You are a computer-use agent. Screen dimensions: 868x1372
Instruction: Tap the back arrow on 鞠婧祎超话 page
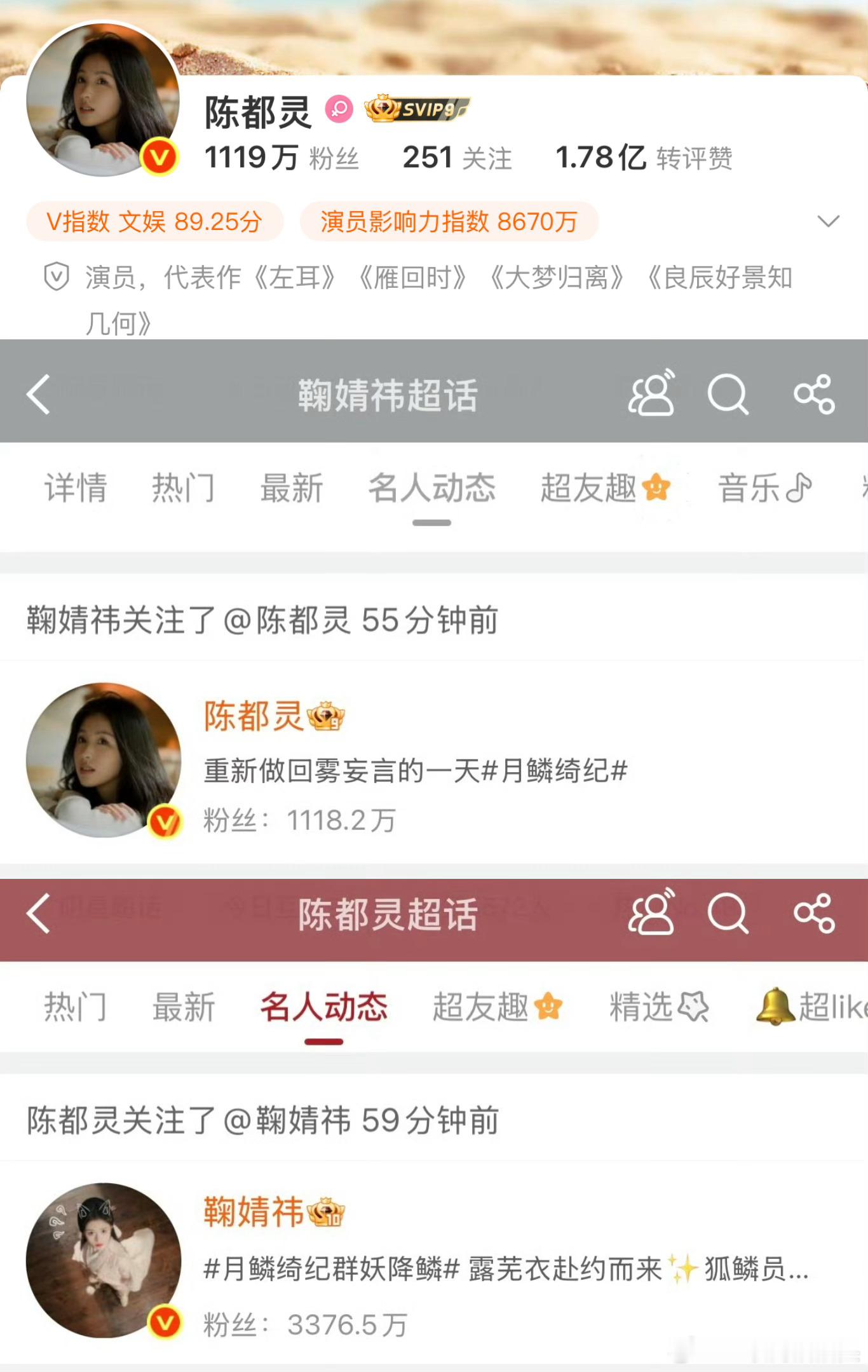38,393
